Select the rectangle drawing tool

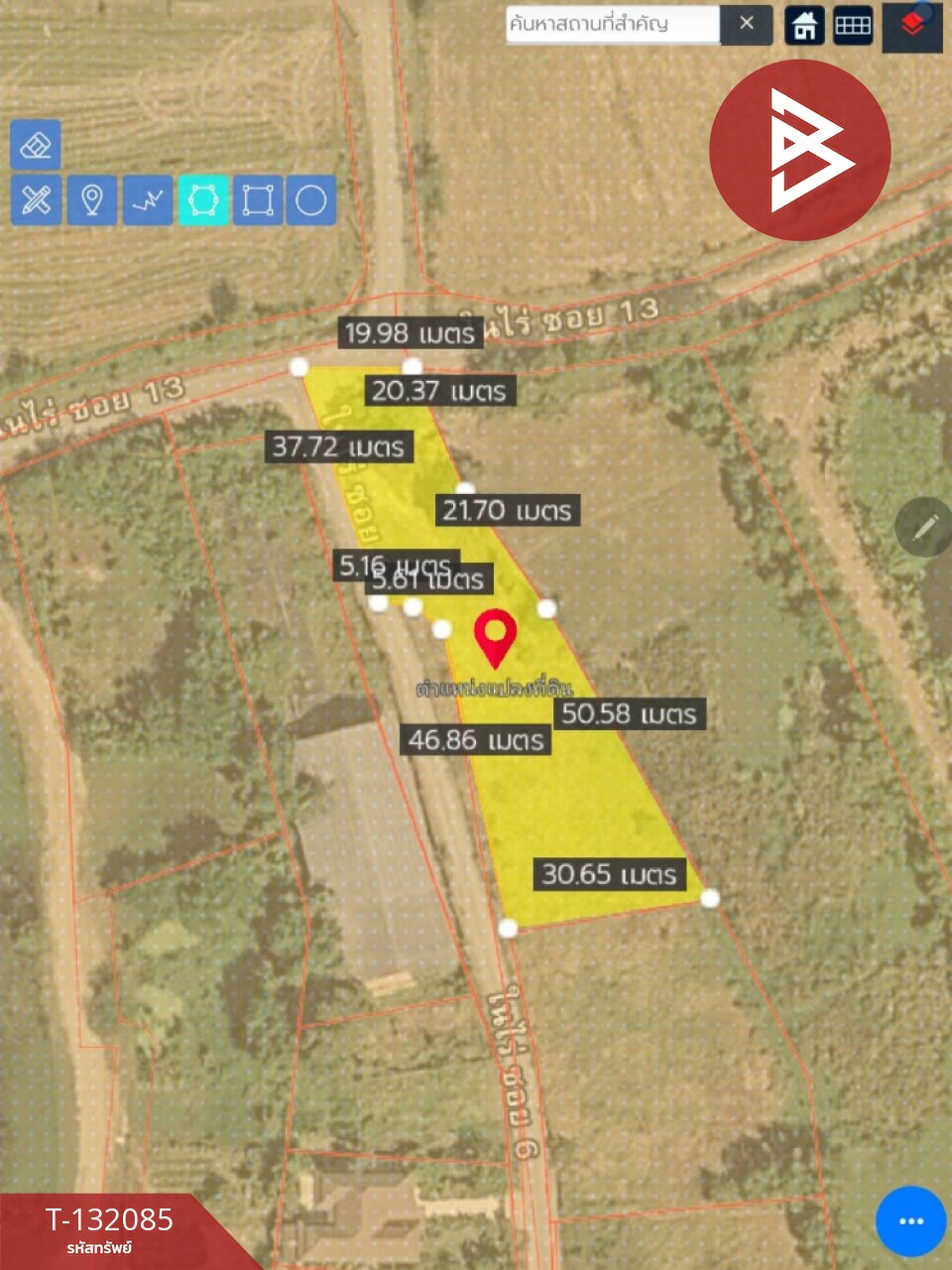click(258, 199)
